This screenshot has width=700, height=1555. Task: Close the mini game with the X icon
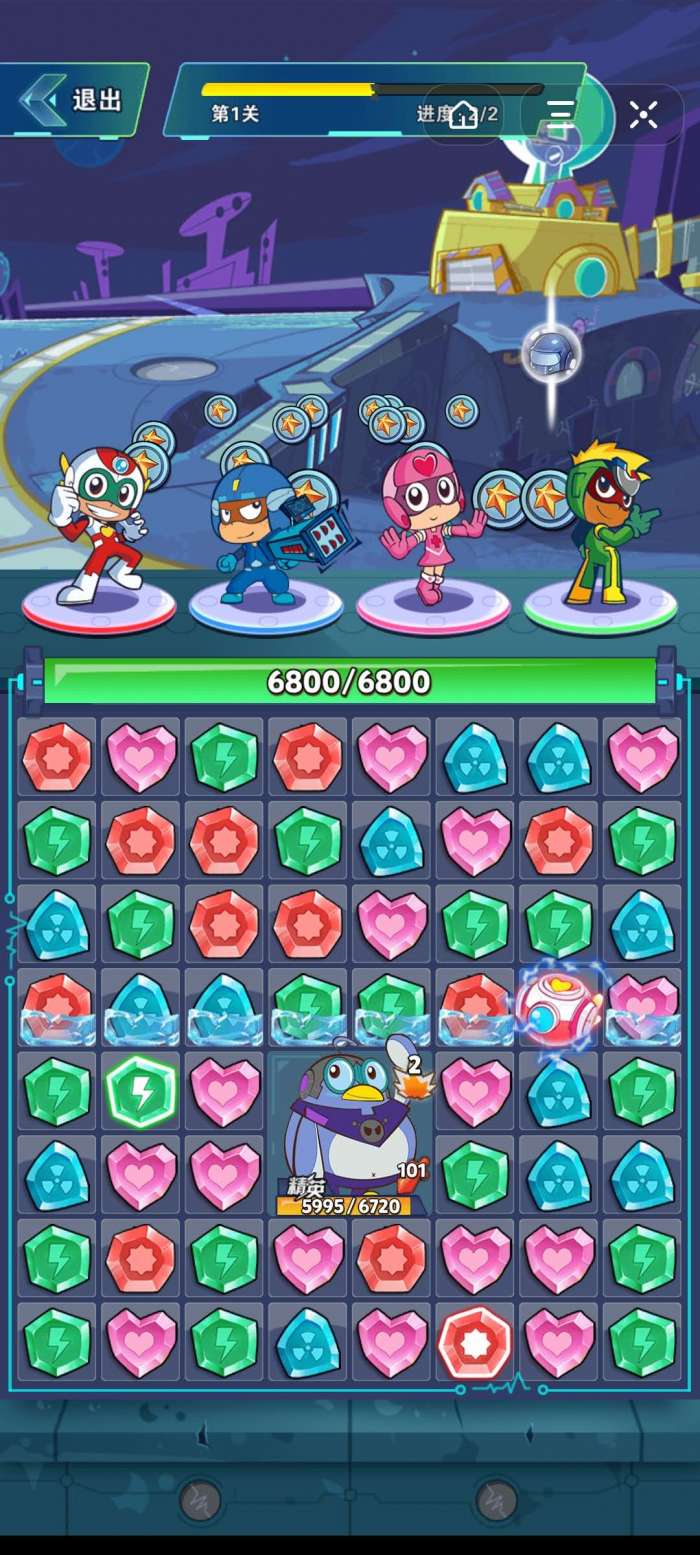[x=643, y=114]
